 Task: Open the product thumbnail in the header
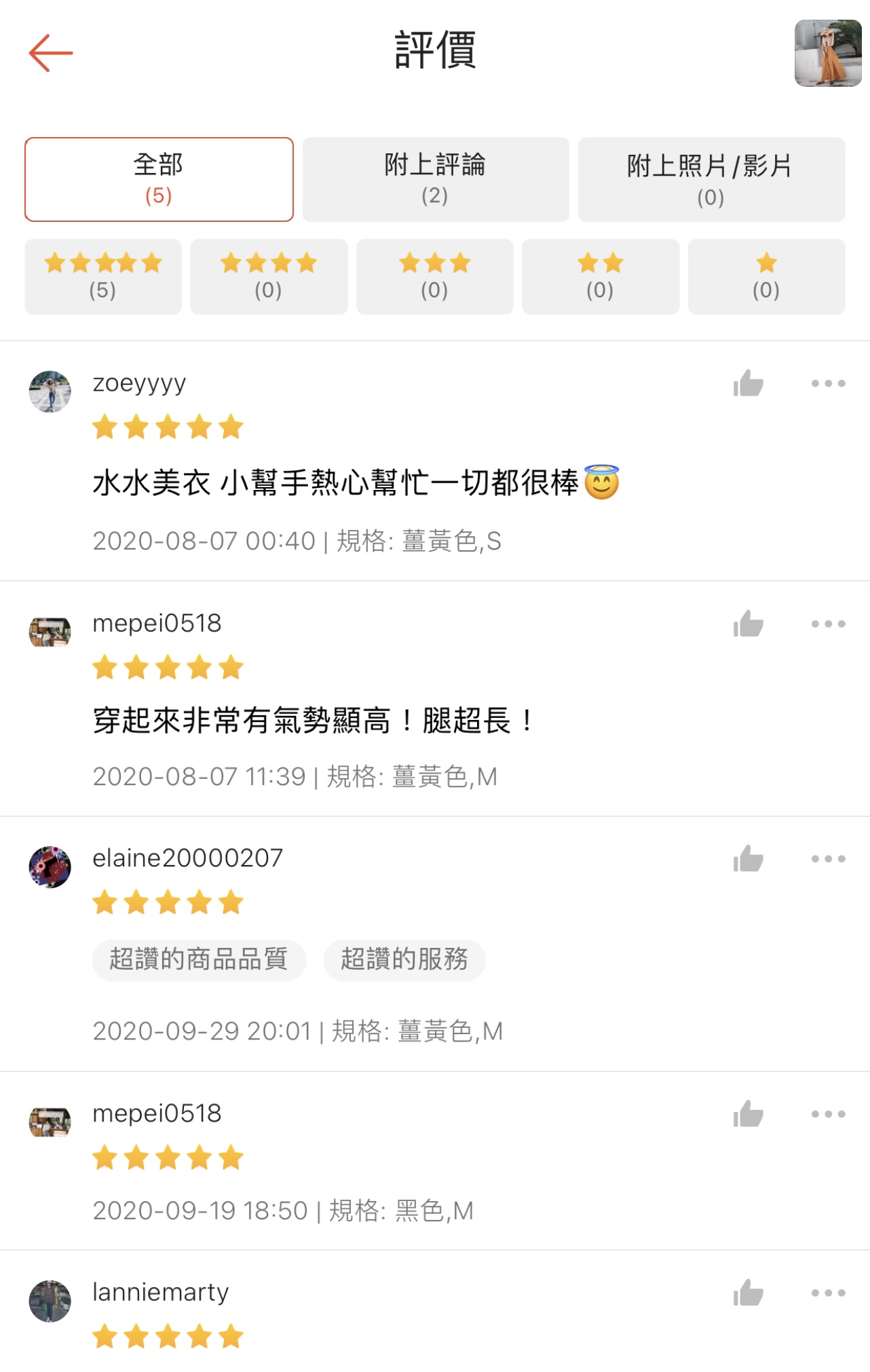827,54
